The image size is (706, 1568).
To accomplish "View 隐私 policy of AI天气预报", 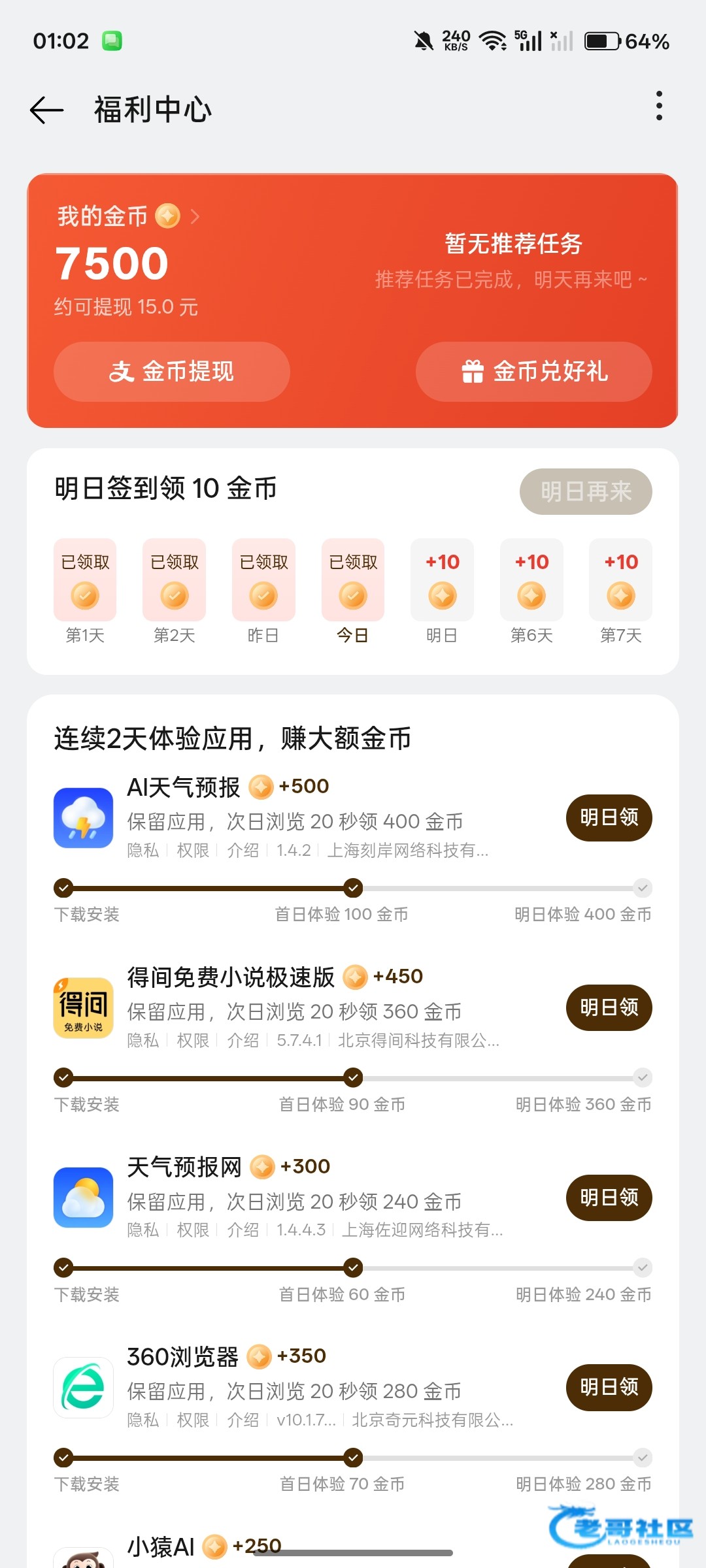I will [x=143, y=850].
